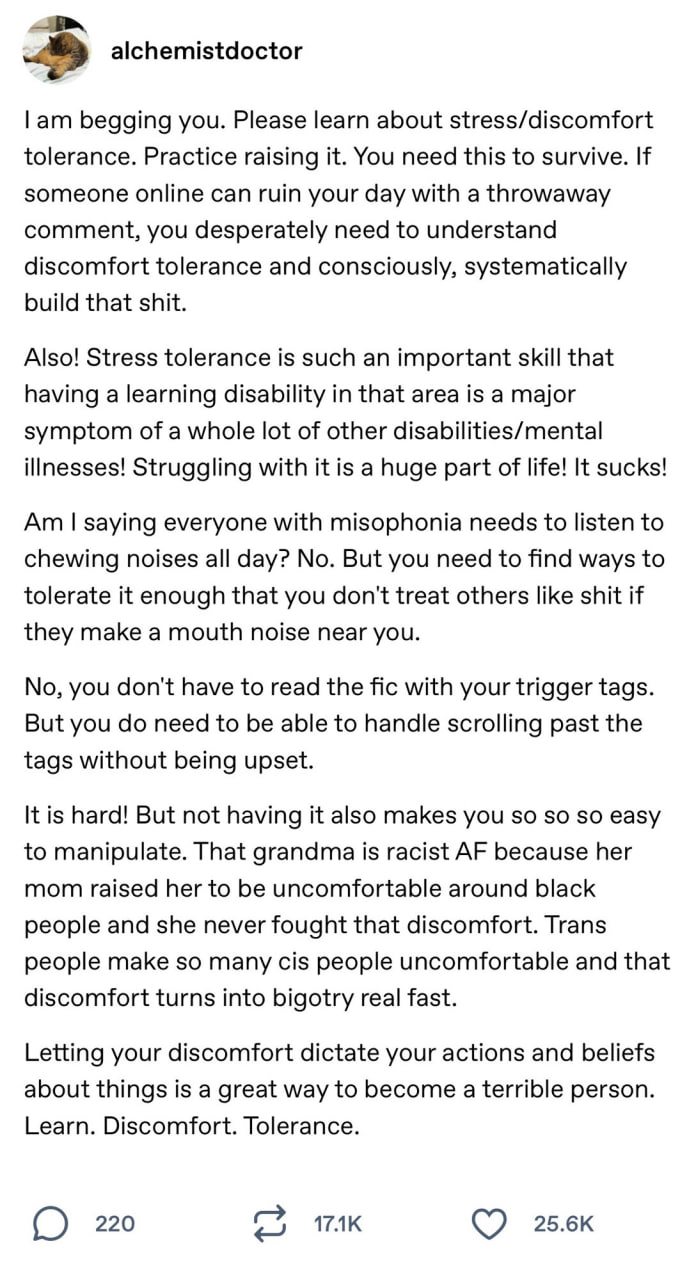
Task: Open the alchemistdoctor username link
Action: point(206,50)
